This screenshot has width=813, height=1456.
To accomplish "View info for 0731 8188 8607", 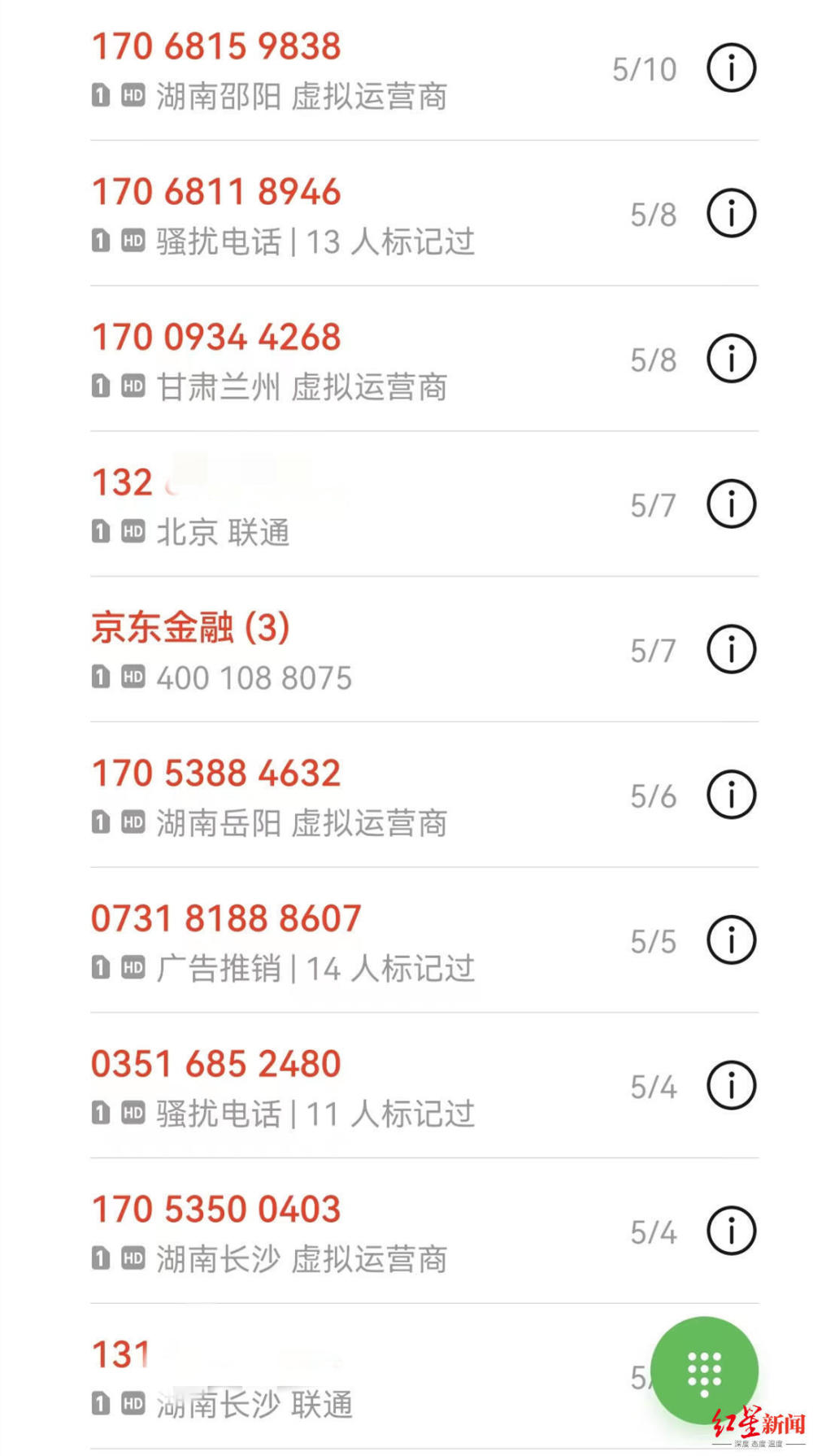I will pyautogui.click(x=731, y=940).
